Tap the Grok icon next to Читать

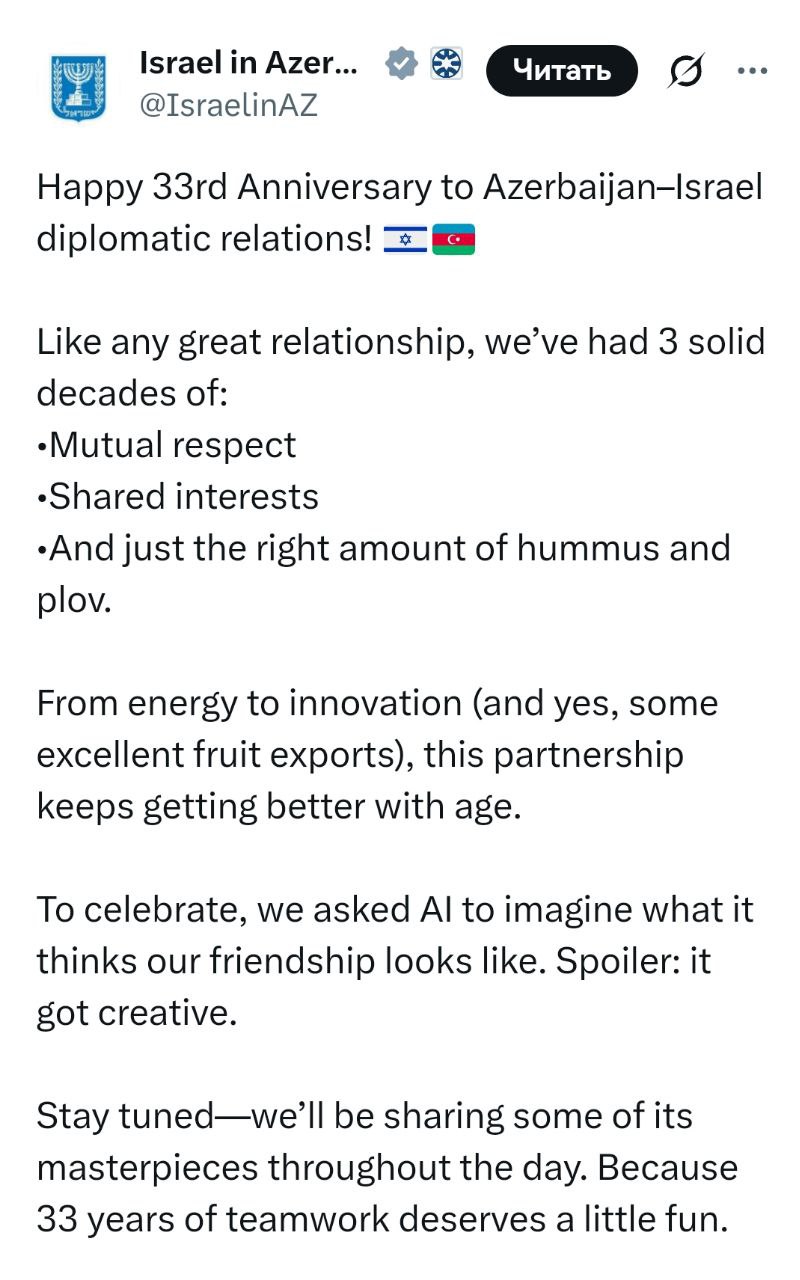coord(686,71)
